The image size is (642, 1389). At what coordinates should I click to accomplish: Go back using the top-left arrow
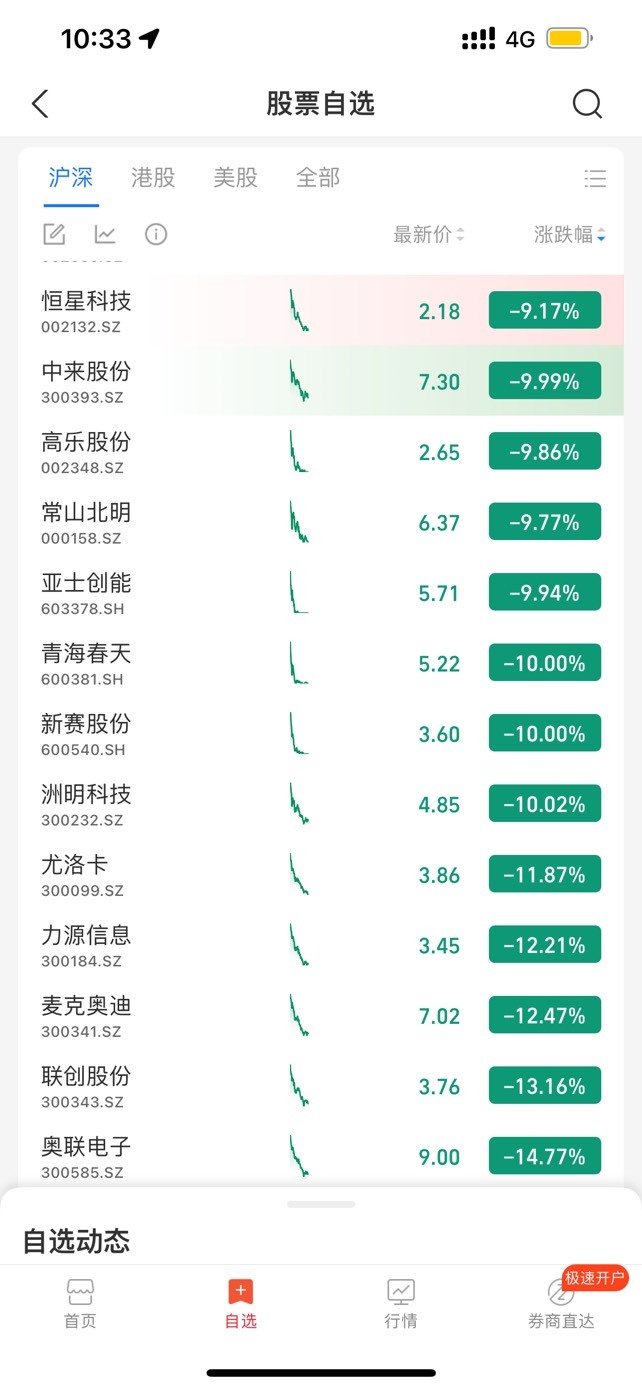pos(40,104)
